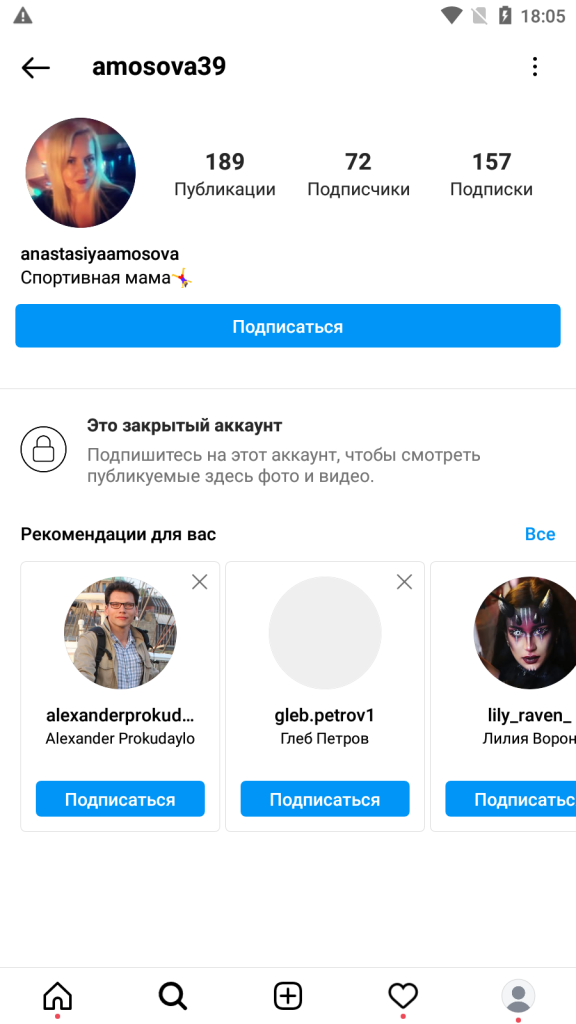Tap amosova39's profile photo
This screenshot has width=576, height=1024.
tap(80, 173)
